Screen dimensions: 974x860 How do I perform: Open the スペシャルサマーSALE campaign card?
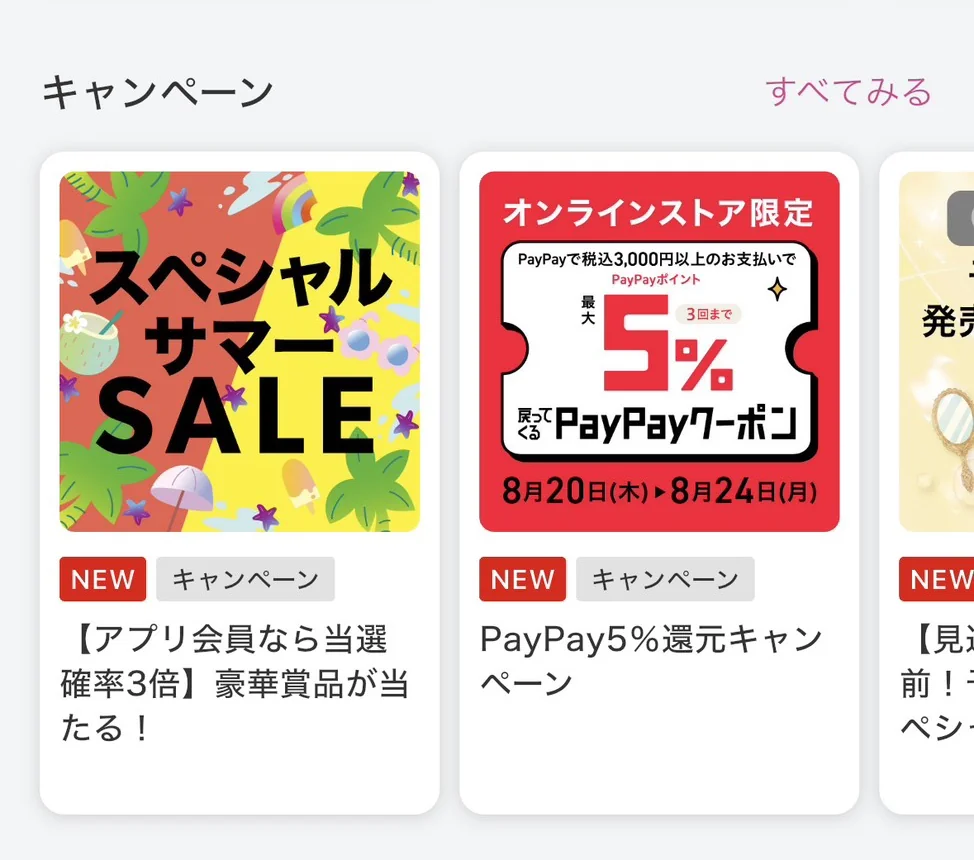pos(240,483)
